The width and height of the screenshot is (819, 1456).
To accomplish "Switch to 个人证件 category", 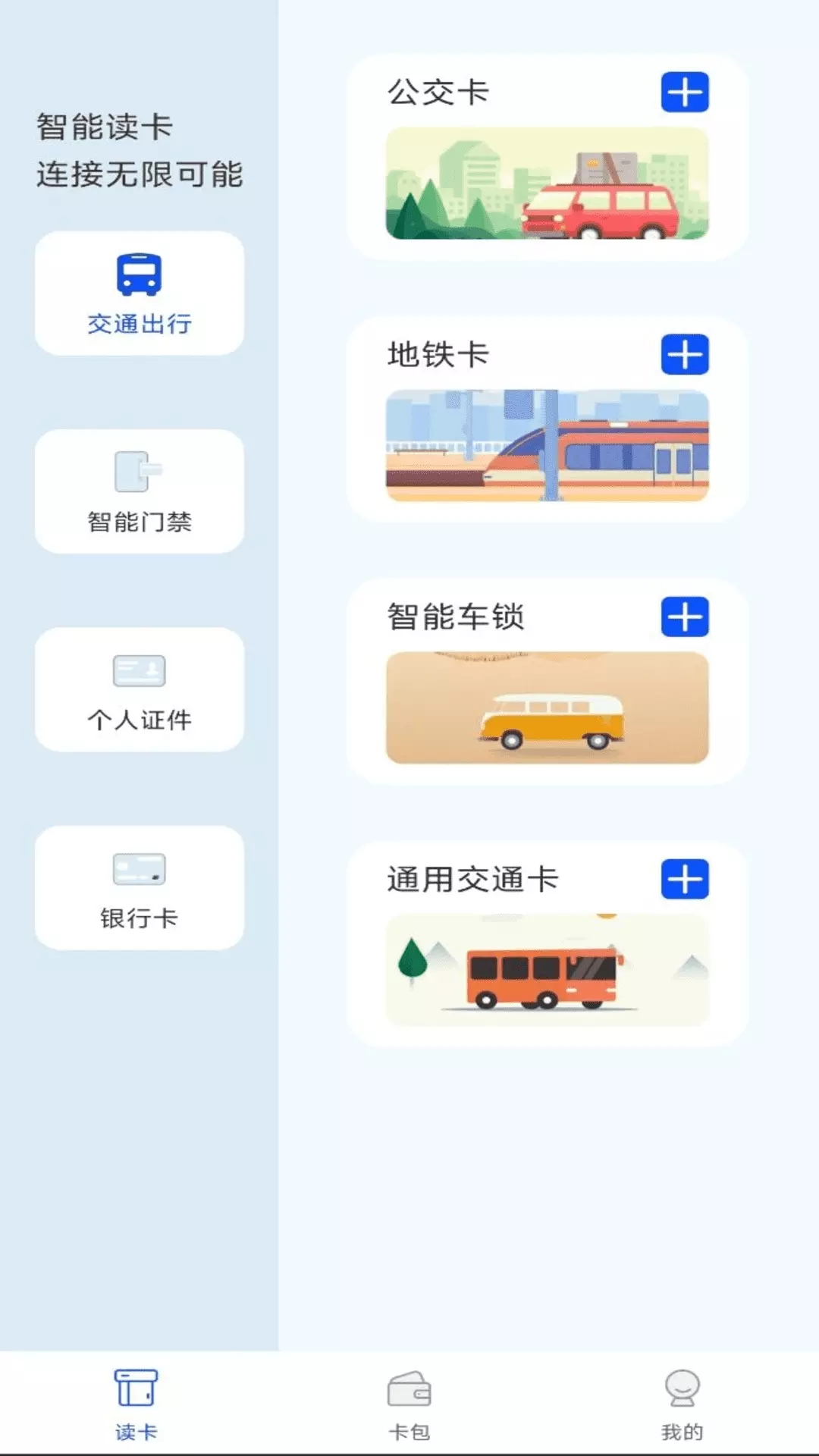I will pyautogui.click(x=140, y=689).
